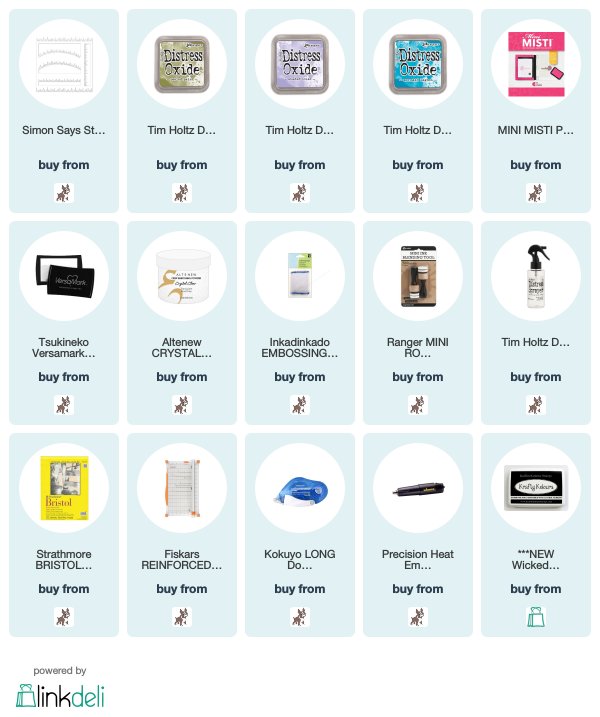Open the Inkadinkado EMBOSSING product card

(299, 284)
